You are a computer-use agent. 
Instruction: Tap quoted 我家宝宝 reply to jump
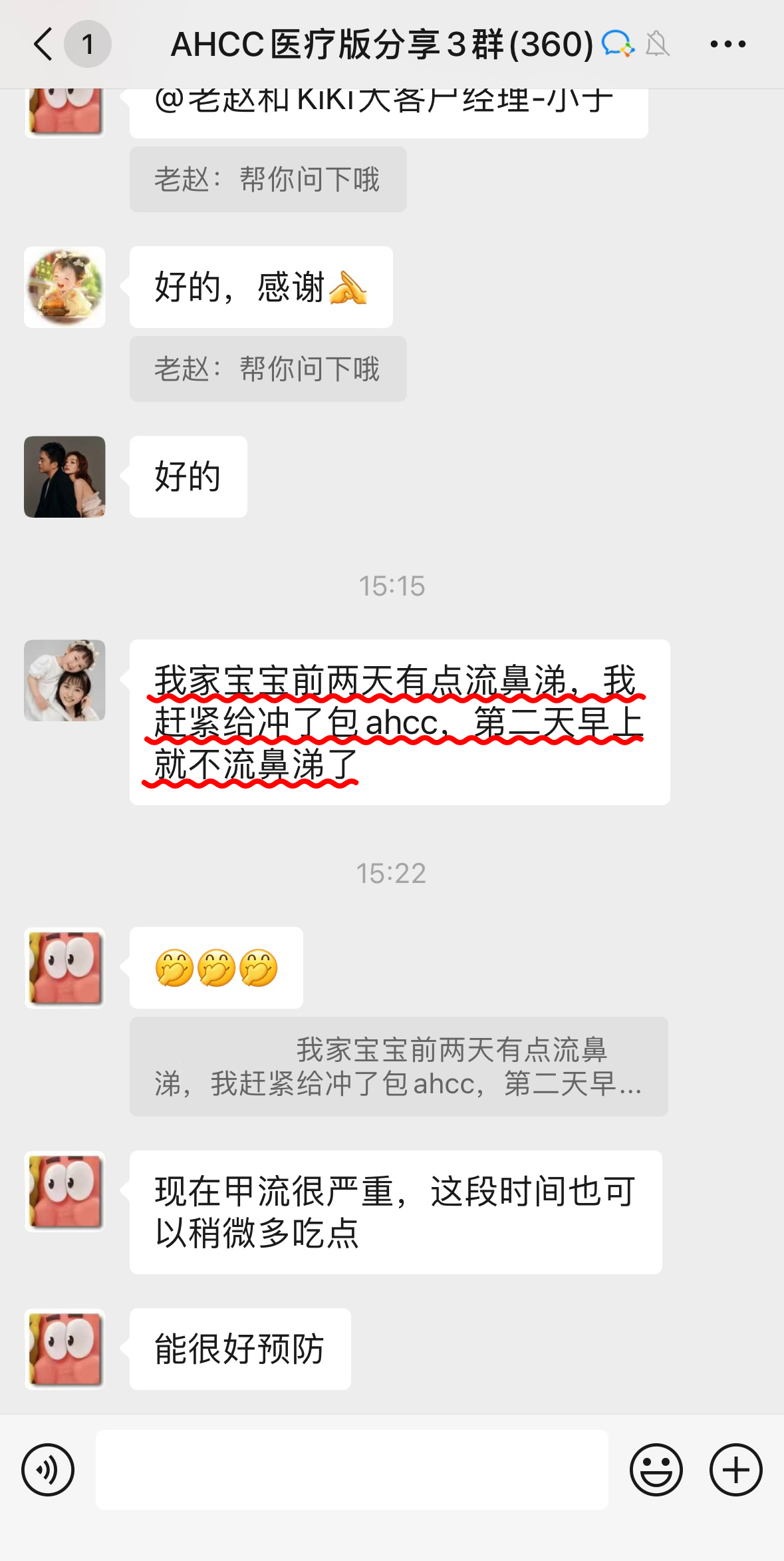click(398, 1066)
